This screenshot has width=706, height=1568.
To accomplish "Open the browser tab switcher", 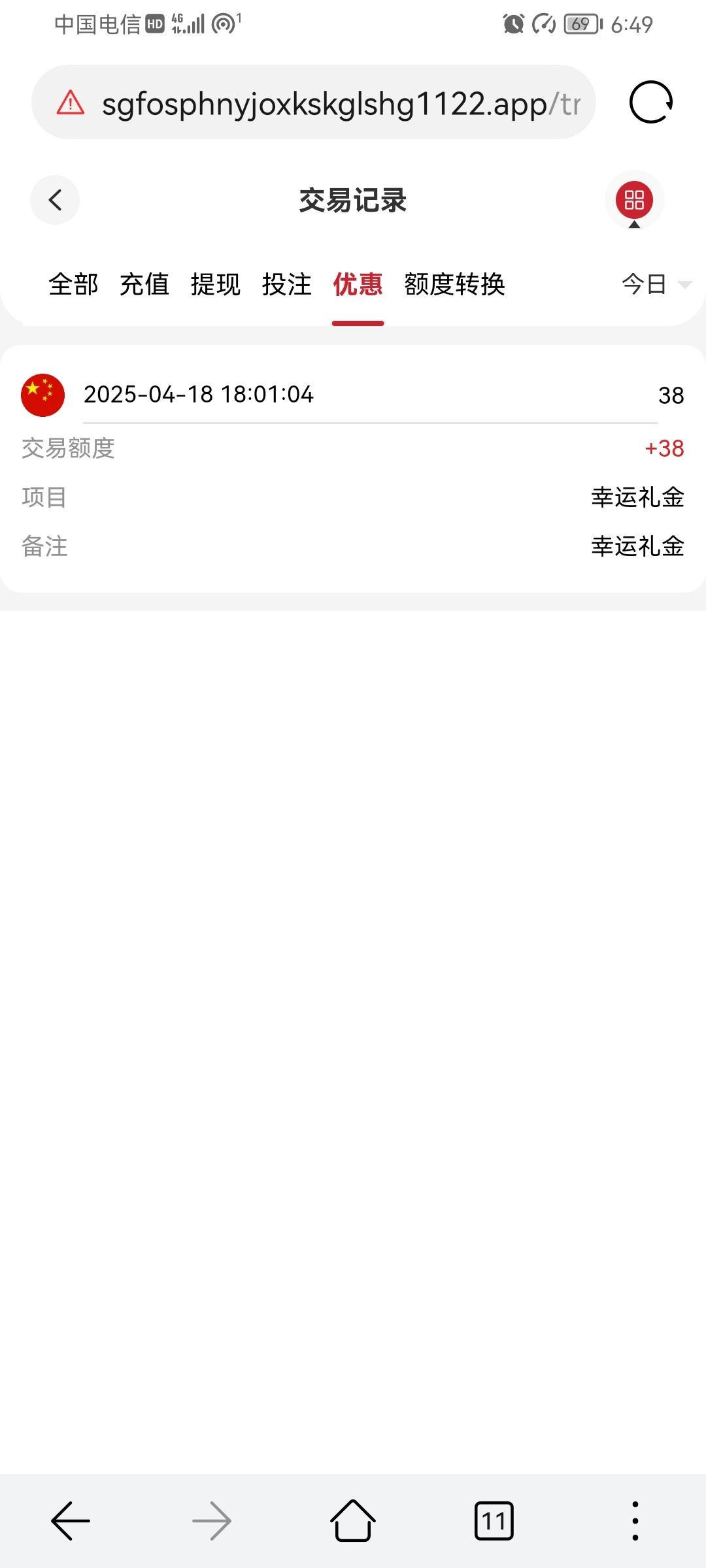I will pyautogui.click(x=494, y=1521).
